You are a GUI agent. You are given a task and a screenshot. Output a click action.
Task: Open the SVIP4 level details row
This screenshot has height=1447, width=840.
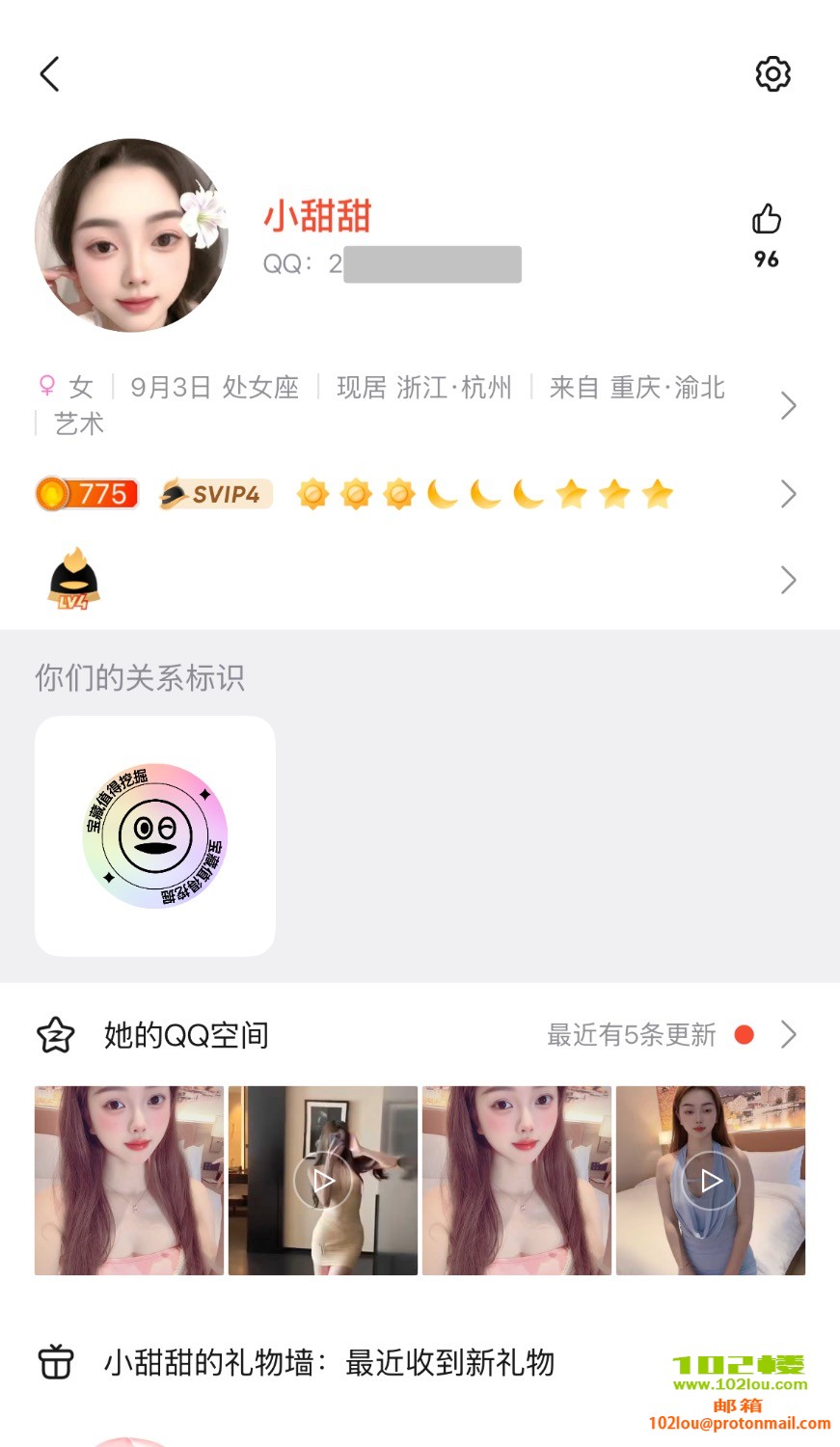pyautogui.click(x=787, y=494)
